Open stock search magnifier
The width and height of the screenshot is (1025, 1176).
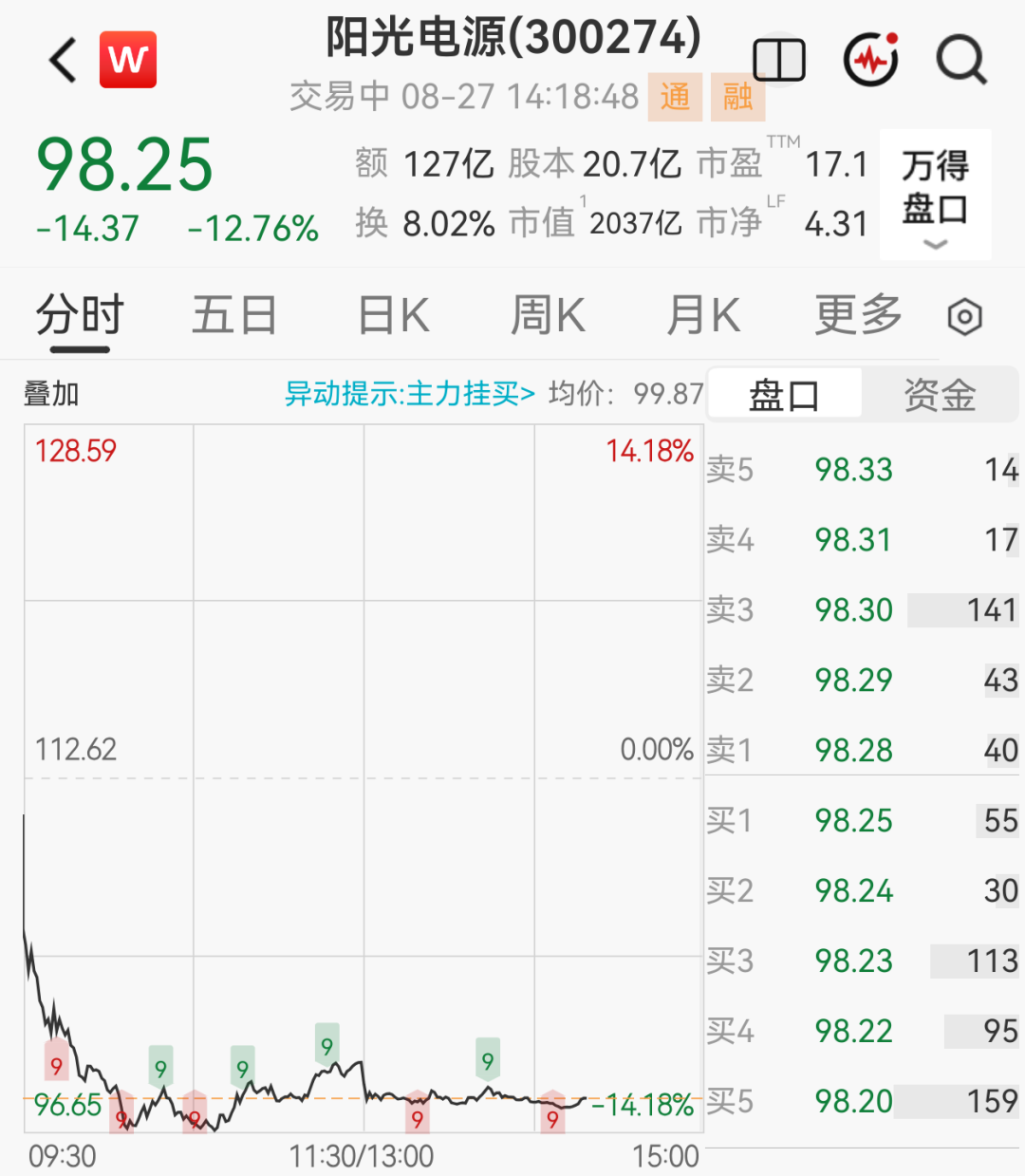961,60
